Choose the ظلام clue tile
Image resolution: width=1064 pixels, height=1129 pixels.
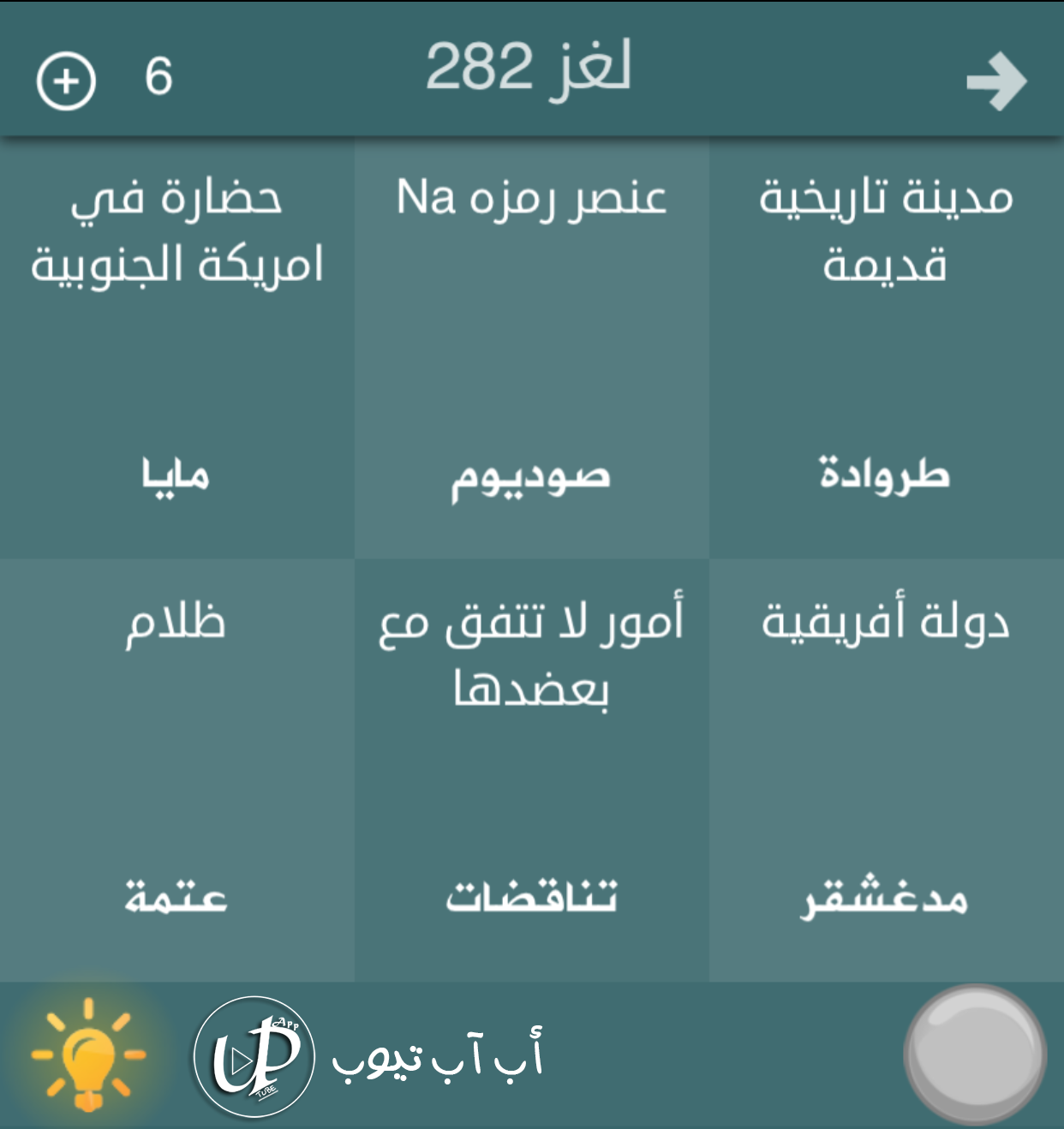[x=176, y=769]
